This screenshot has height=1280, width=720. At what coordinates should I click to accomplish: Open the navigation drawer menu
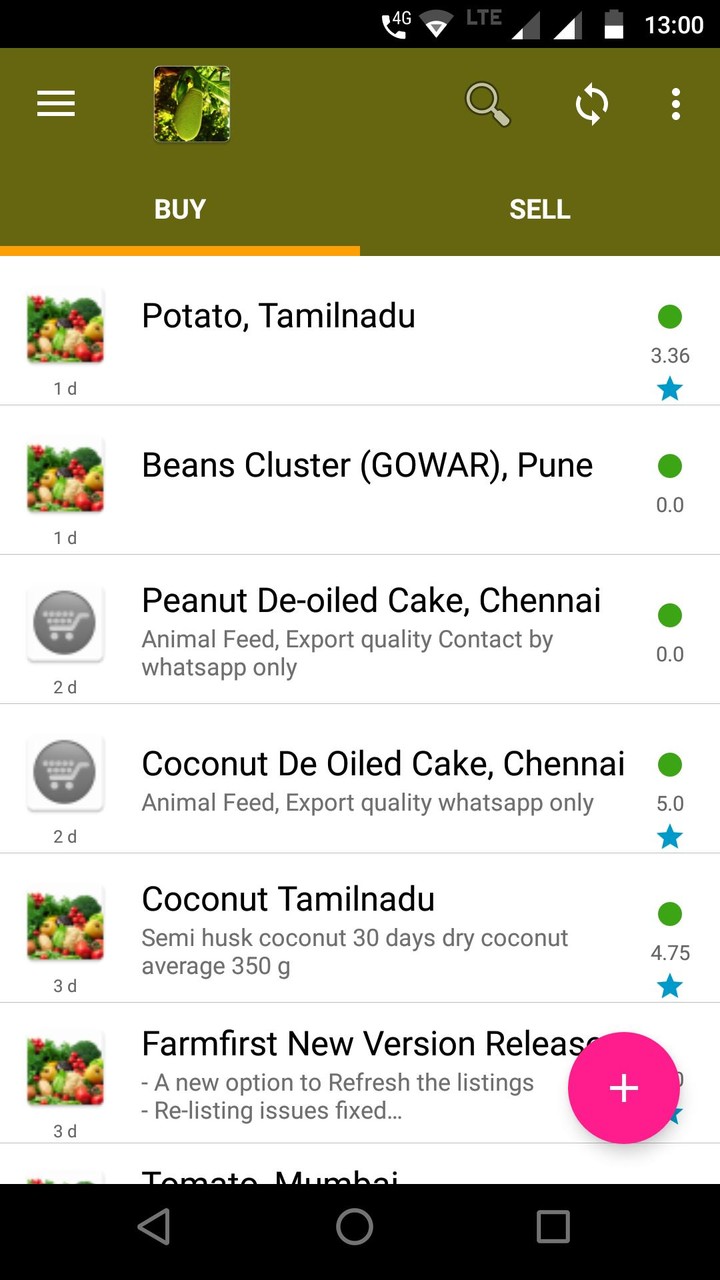click(x=55, y=103)
